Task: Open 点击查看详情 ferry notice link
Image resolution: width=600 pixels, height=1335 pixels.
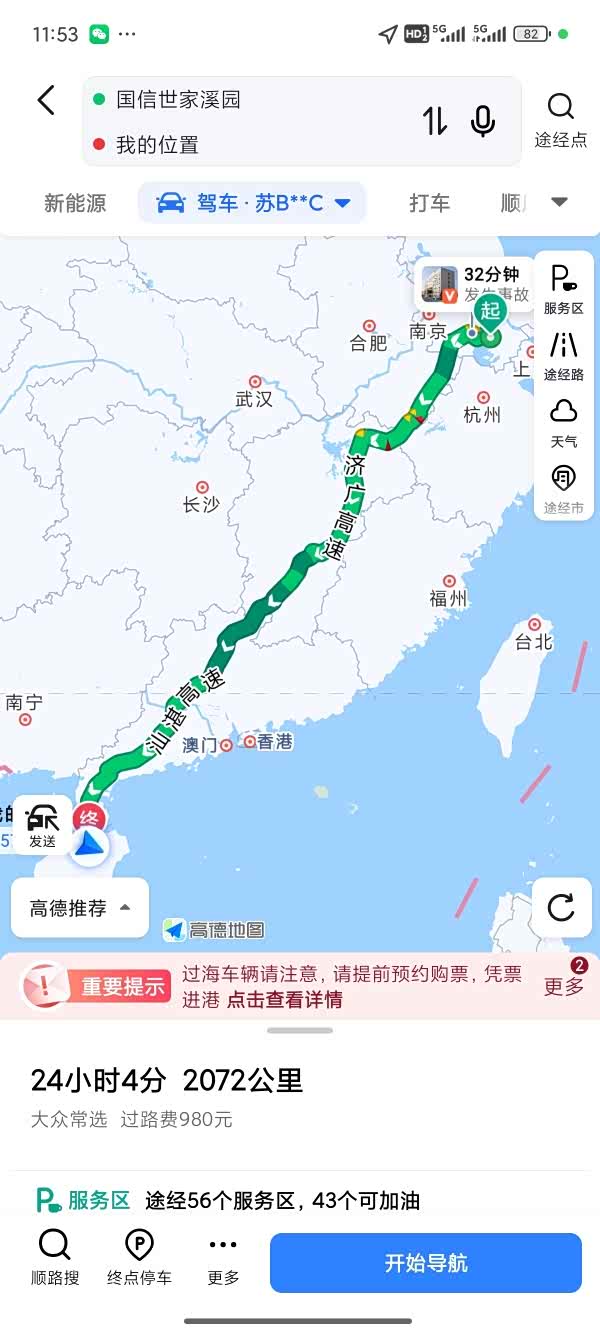Action: tap(284, 1000)
